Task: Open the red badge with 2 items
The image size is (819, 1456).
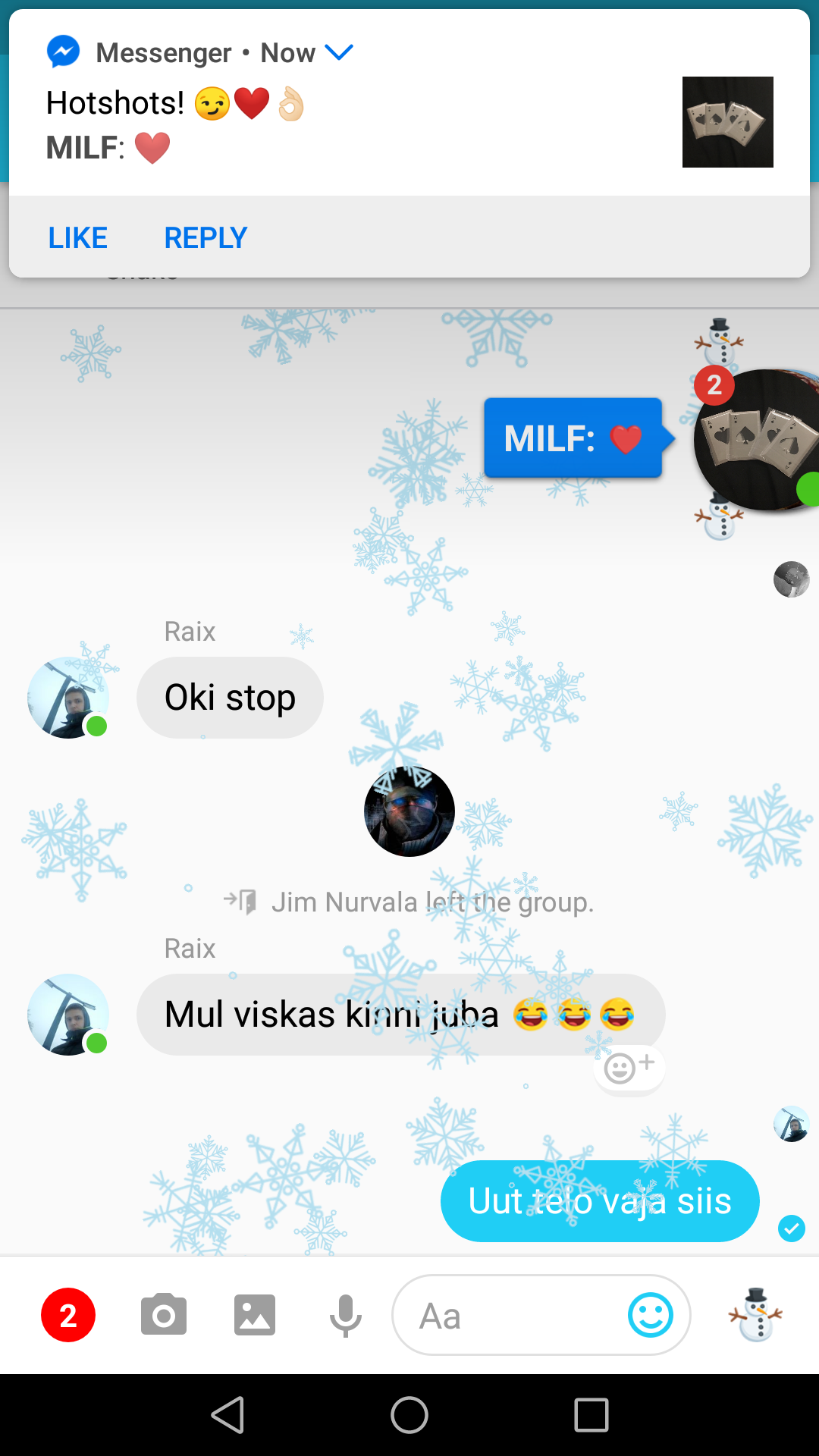Action: pyautogui.click(x=68, y=1315)
